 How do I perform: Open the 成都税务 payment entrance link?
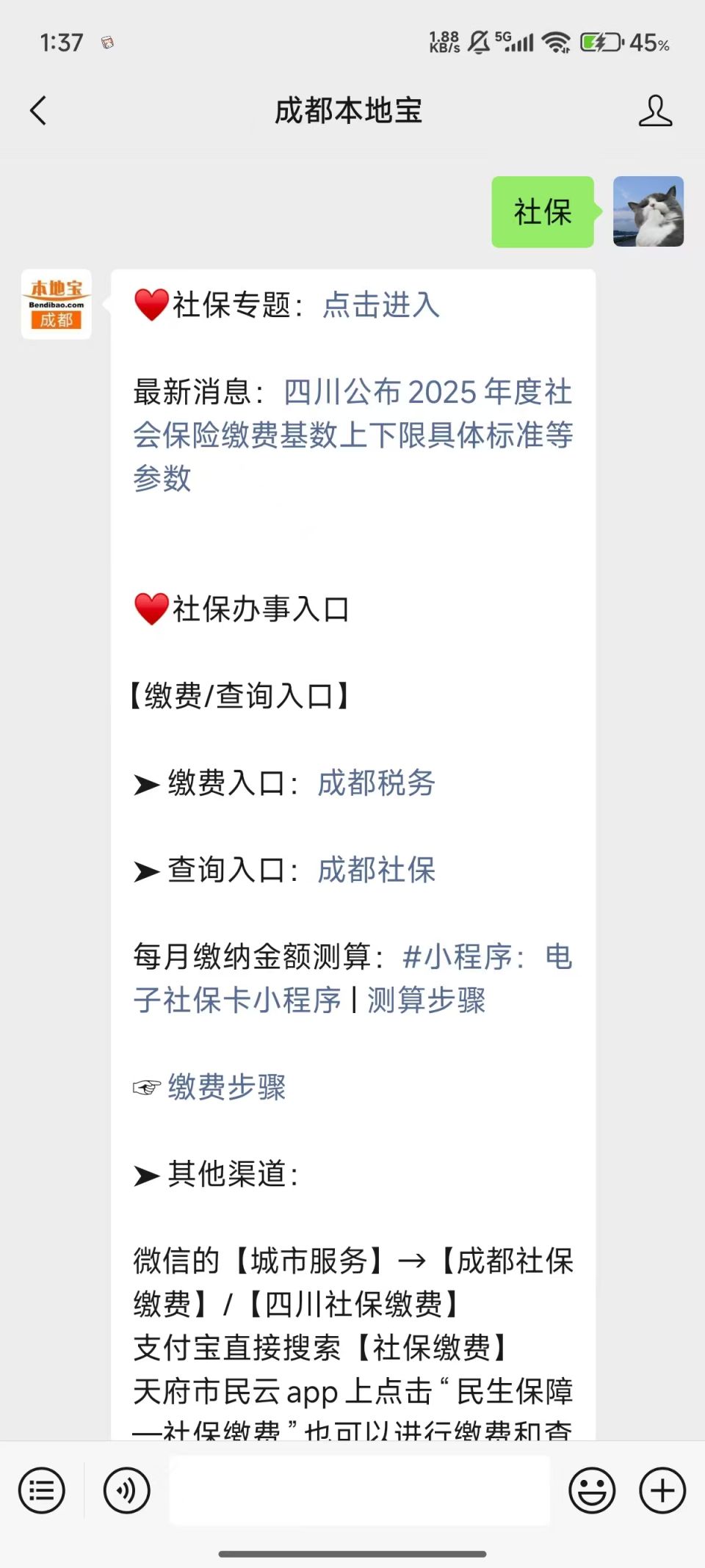[376, 783]
